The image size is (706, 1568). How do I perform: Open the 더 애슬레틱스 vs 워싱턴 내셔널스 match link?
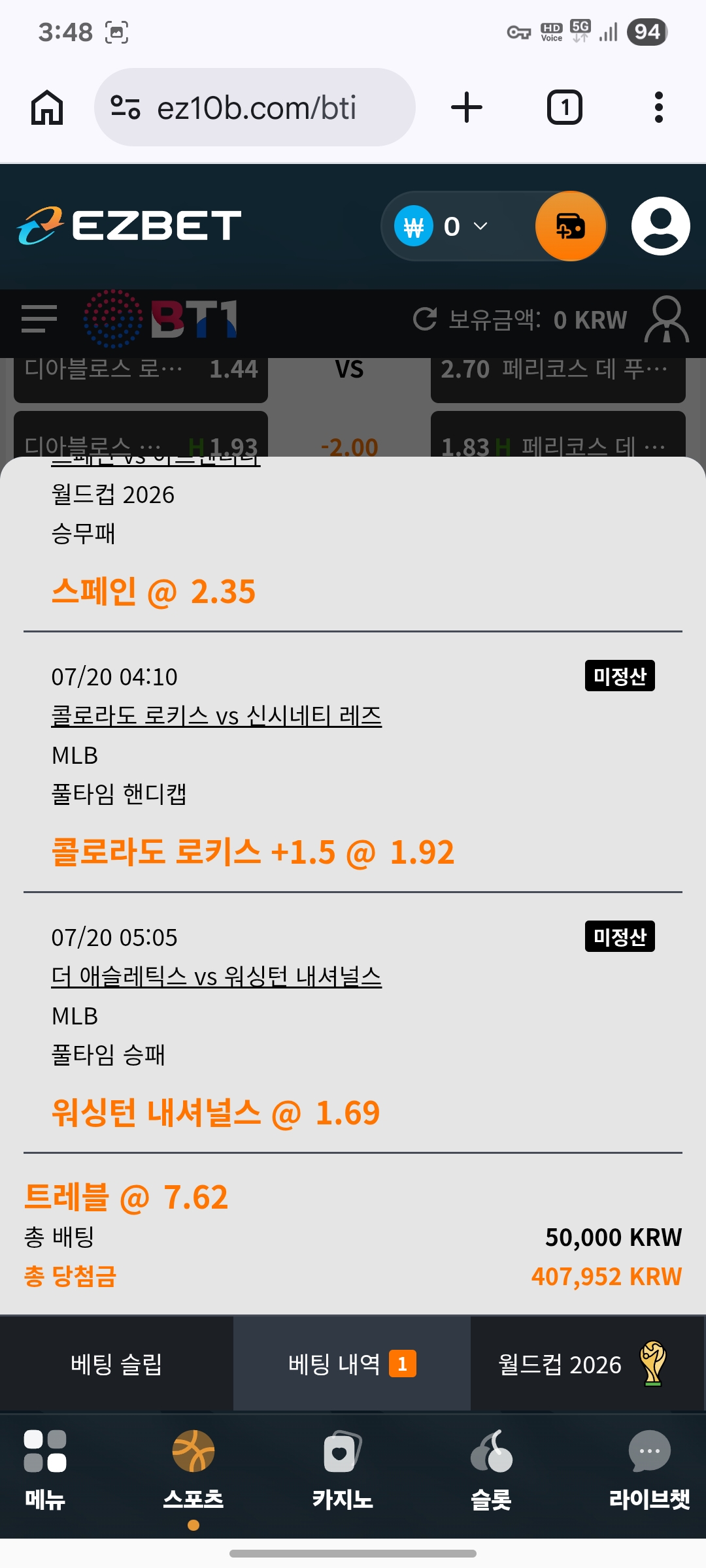click(x=216, y=977)
